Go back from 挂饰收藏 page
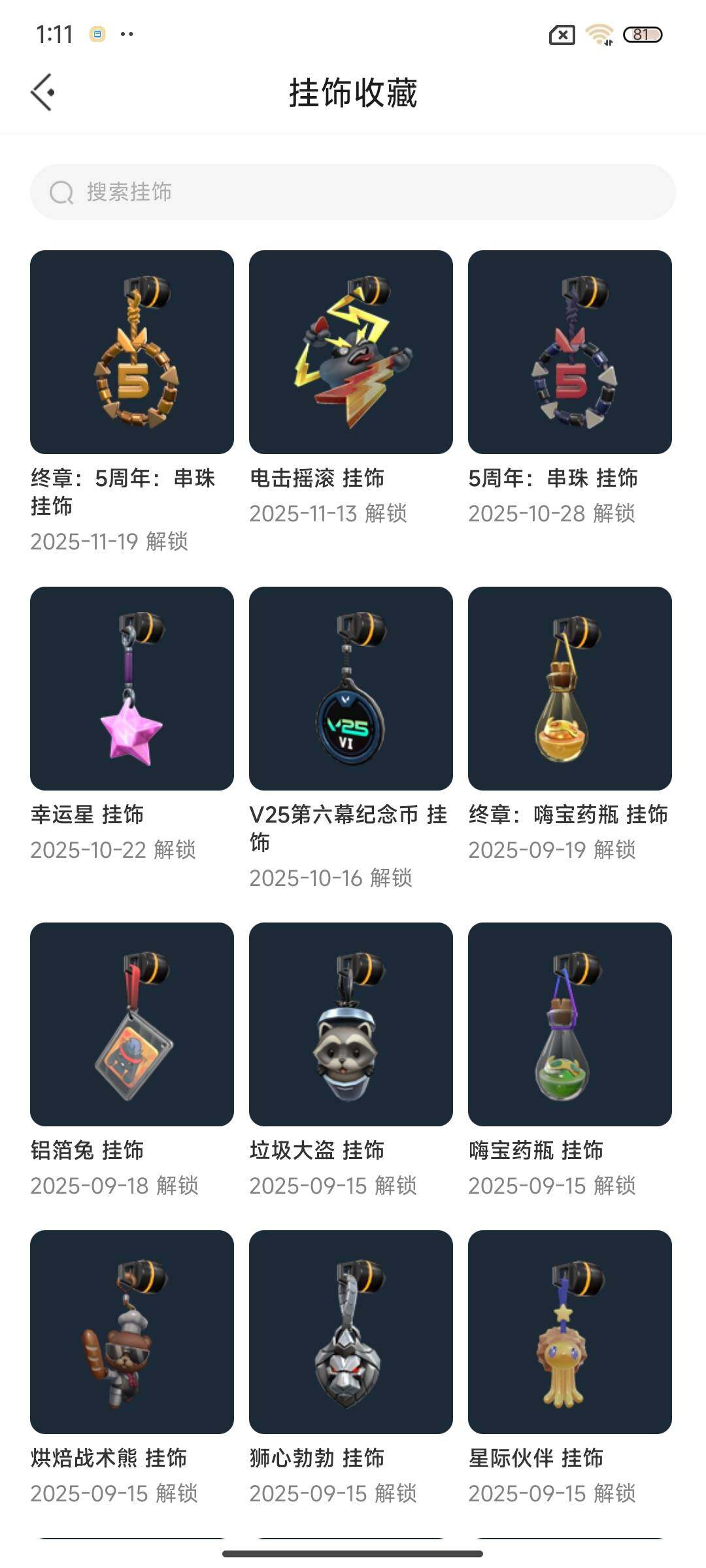This screenshot has width=706, height=1568. (x=43, y=92)
